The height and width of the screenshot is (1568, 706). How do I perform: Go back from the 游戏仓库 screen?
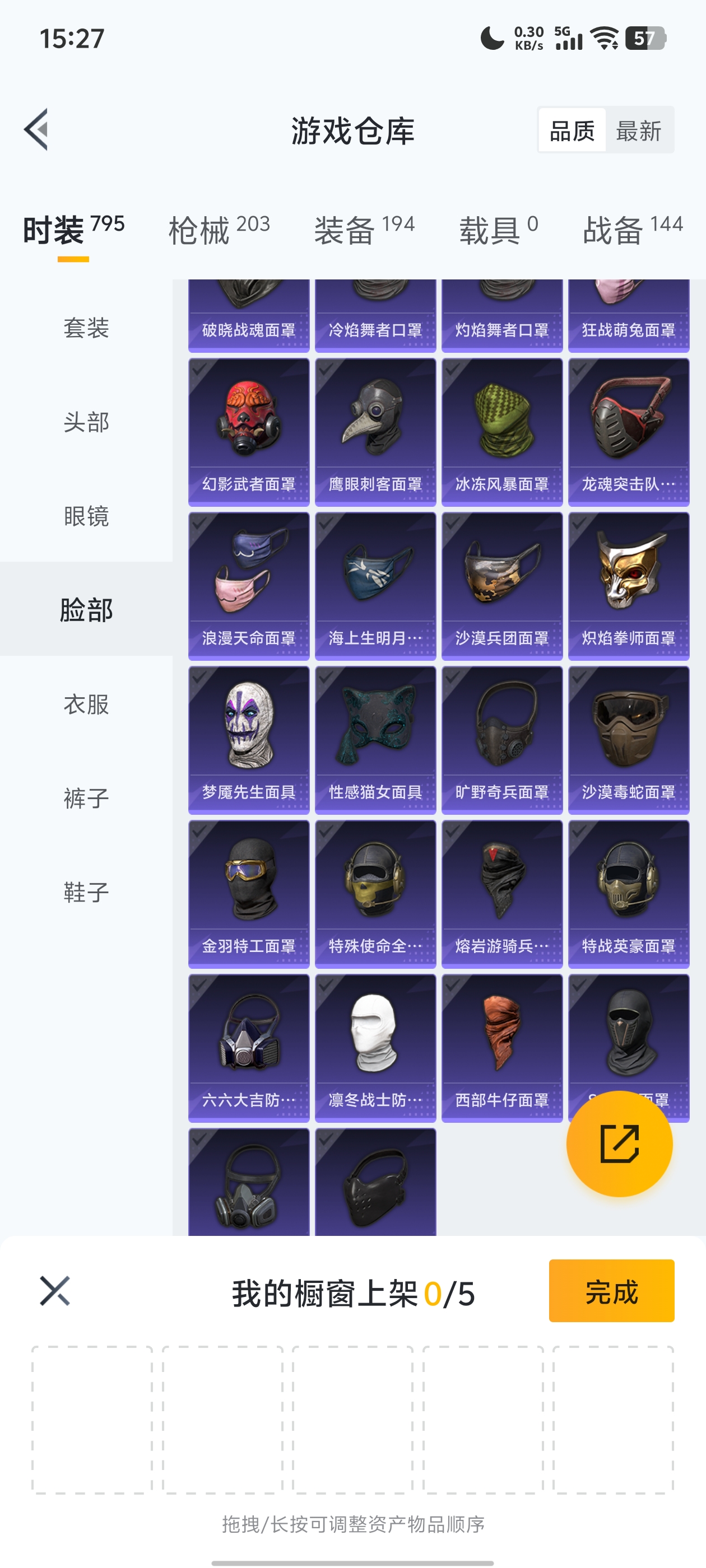[36, 130]
